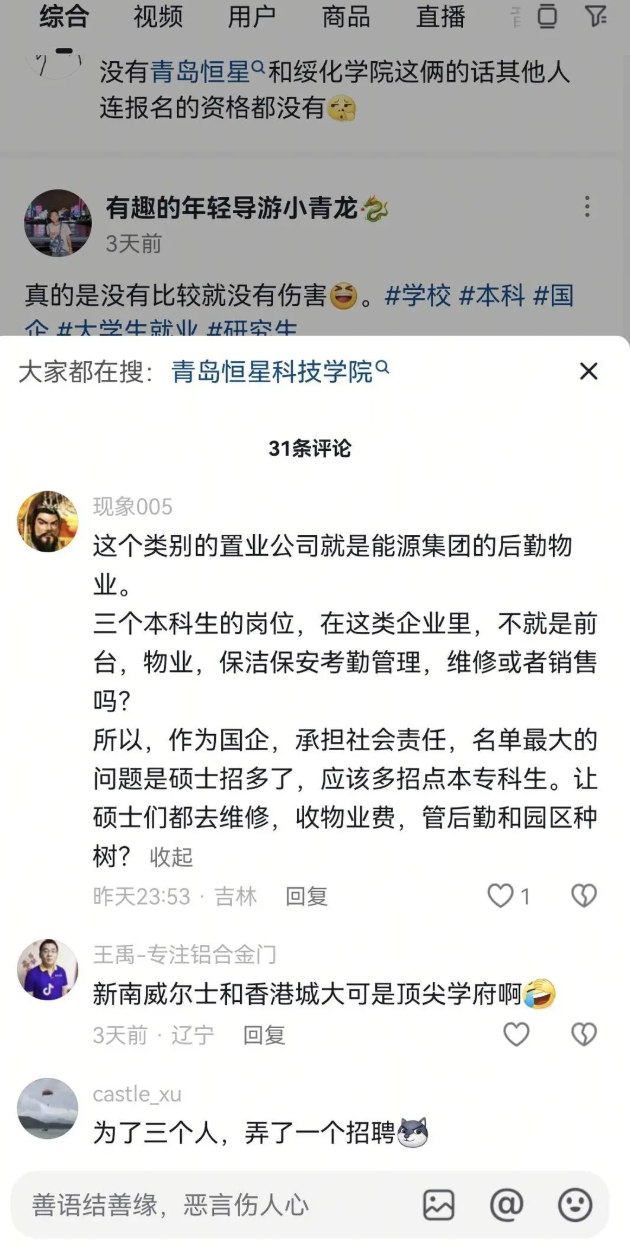630x1254 pixels.
Task: Close the comments panel
Action: pos(589,372)
